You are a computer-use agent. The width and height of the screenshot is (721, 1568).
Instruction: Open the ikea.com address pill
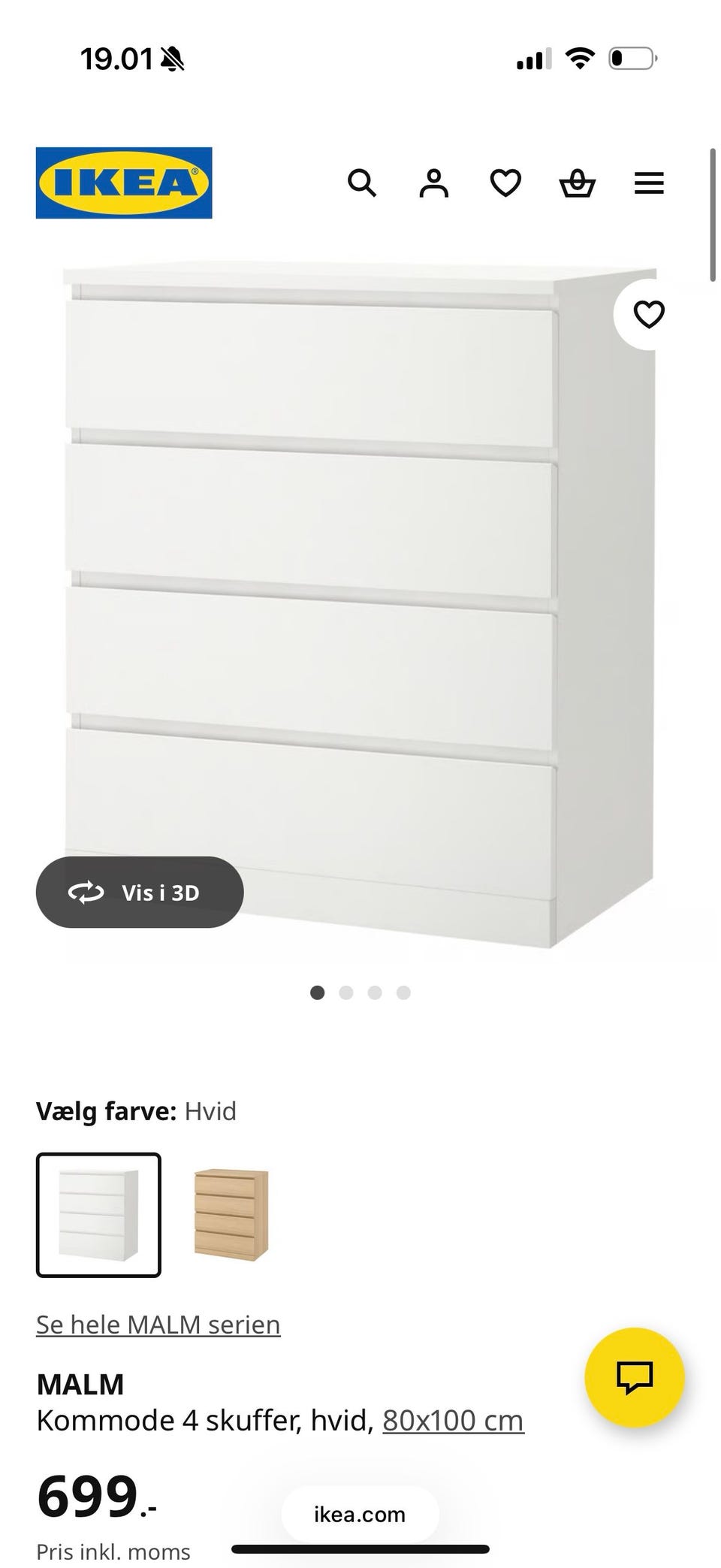coord(359,1515)
